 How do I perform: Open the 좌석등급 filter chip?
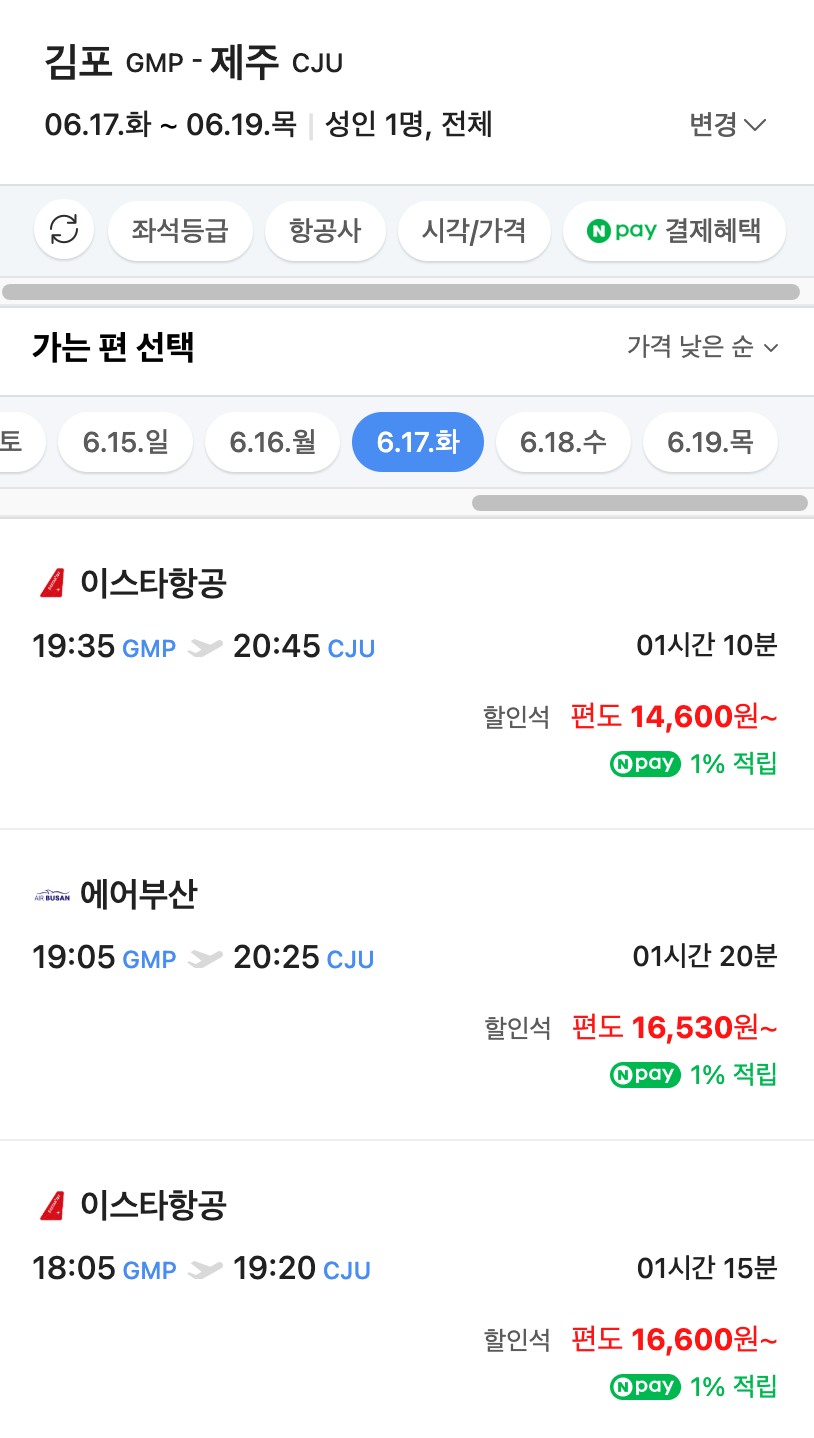tap(180, 230)
